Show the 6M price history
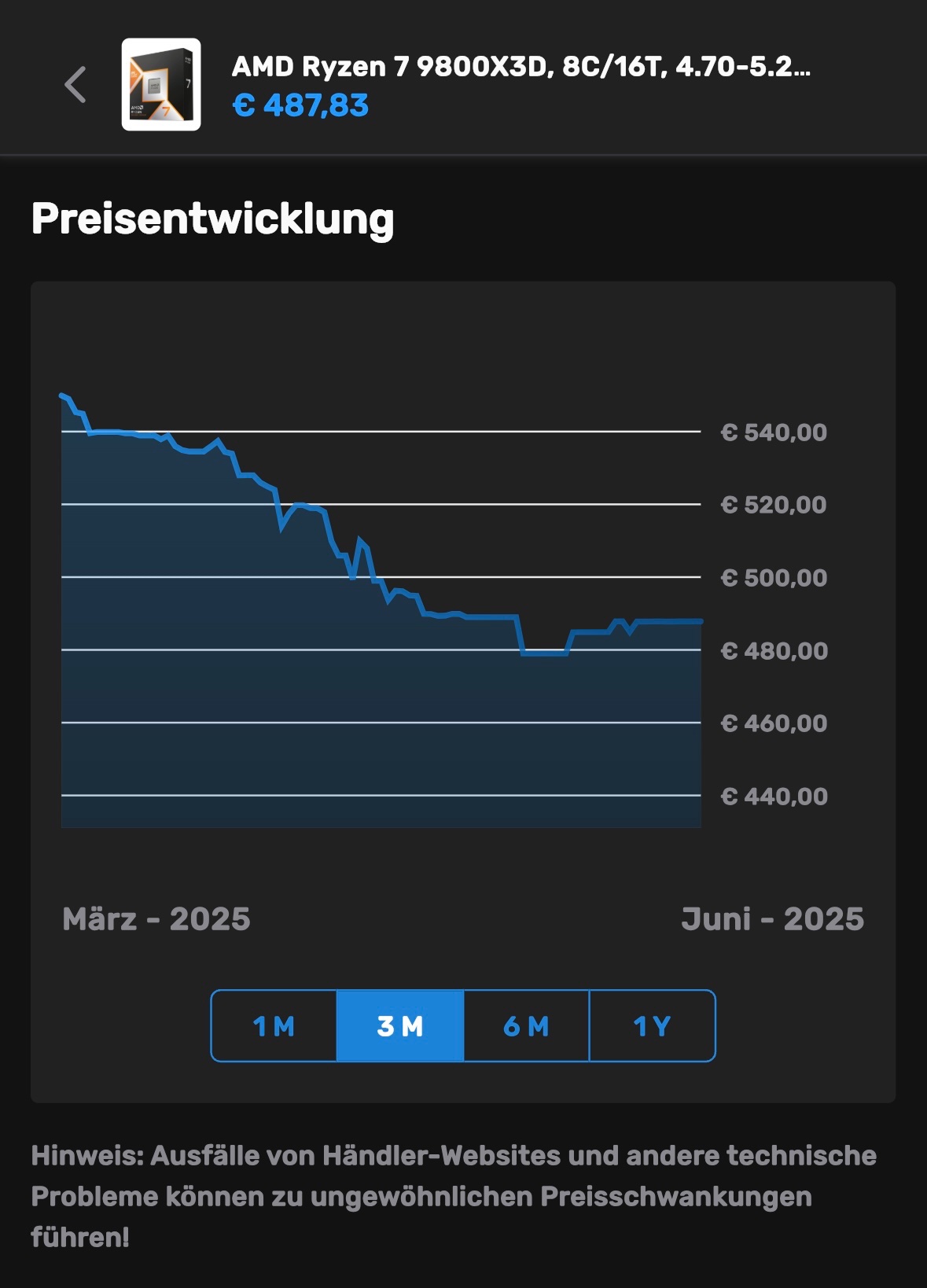 (526, 1026)
